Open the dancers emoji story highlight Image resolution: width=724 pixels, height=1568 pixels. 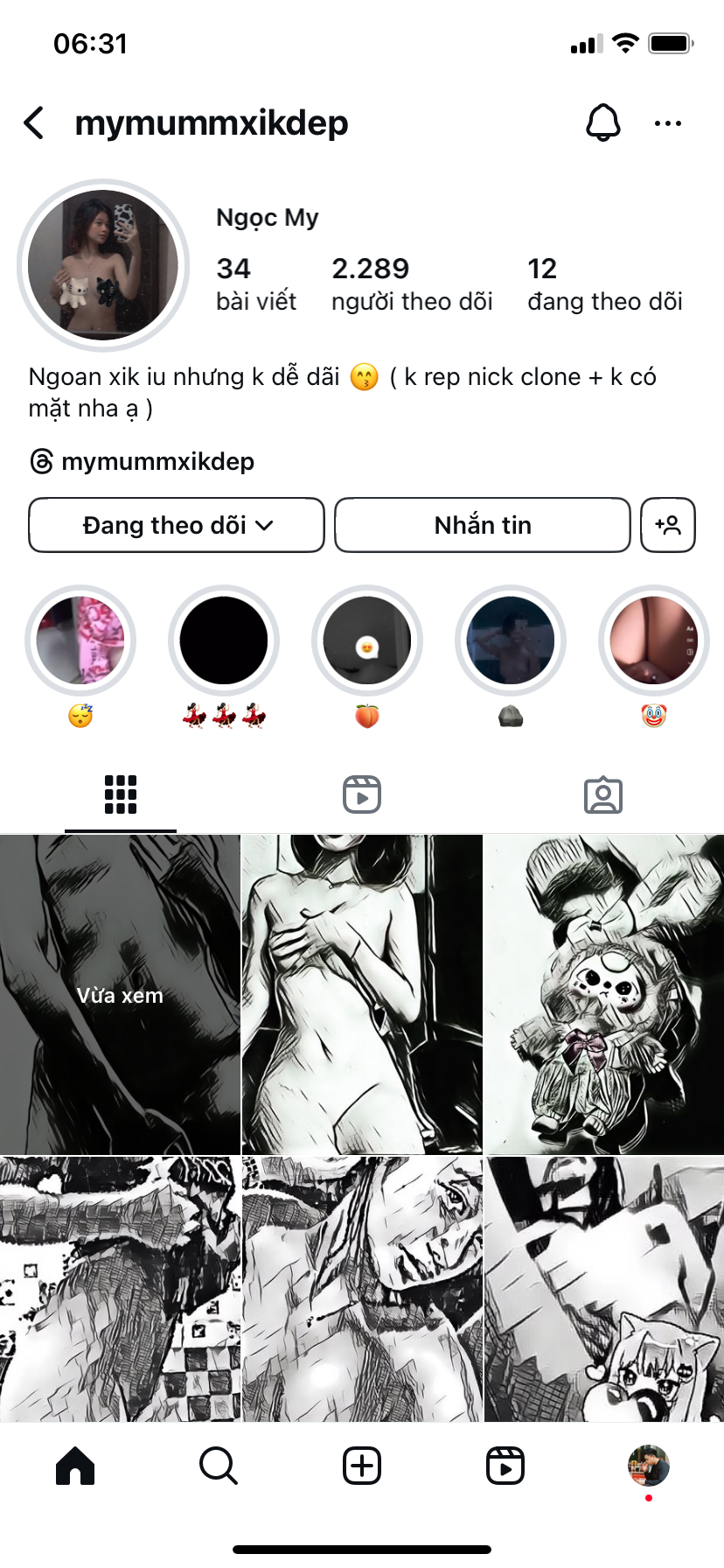point(224,640)
